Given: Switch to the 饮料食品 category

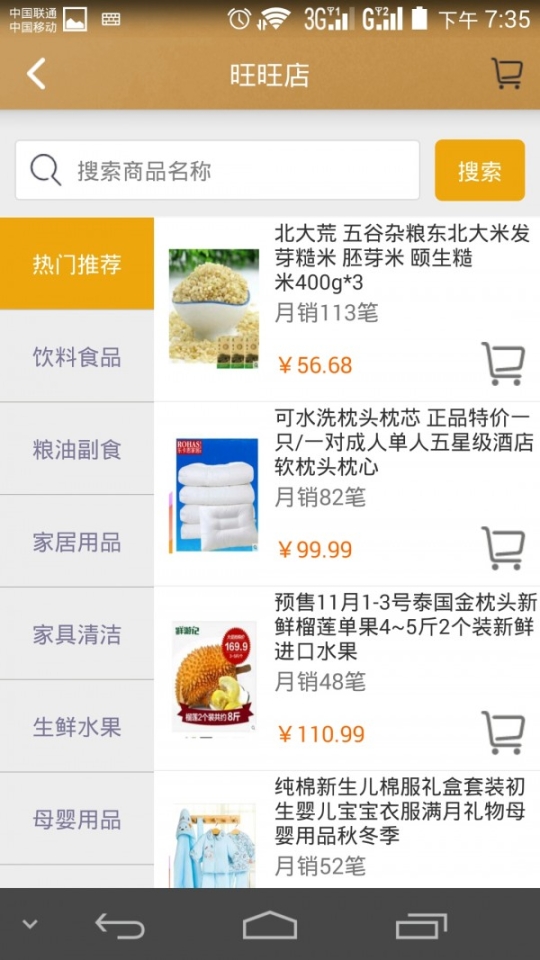Looking at the screenshot, I should click(x=77, y=356).
